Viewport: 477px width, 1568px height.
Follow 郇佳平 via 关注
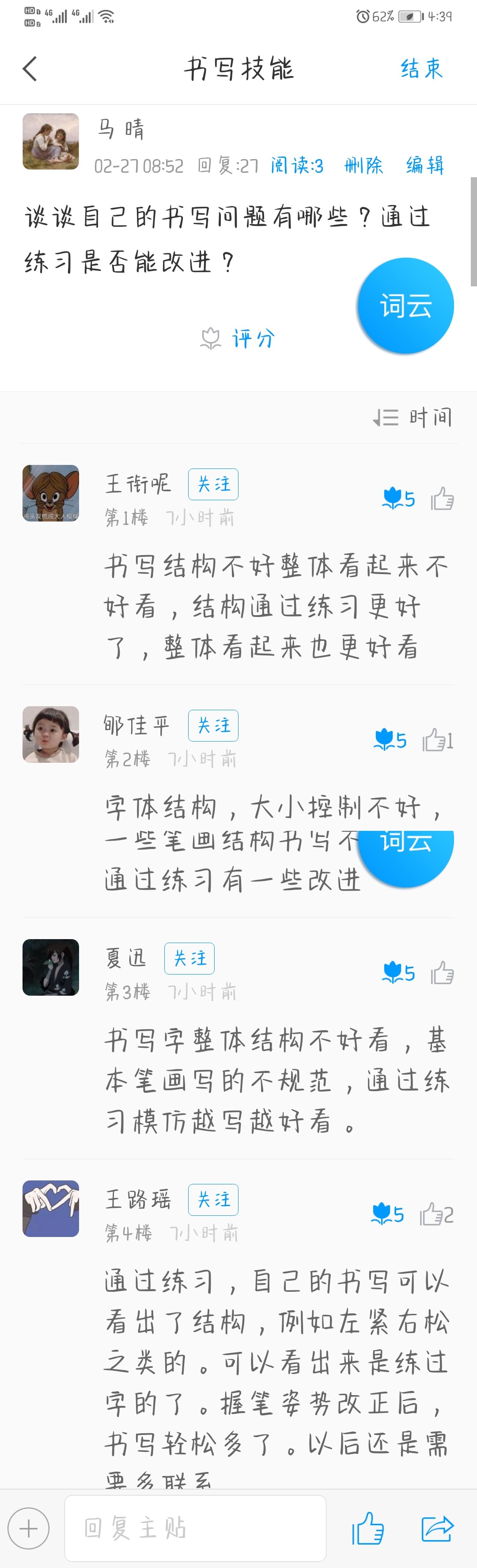tap(213, 726)
